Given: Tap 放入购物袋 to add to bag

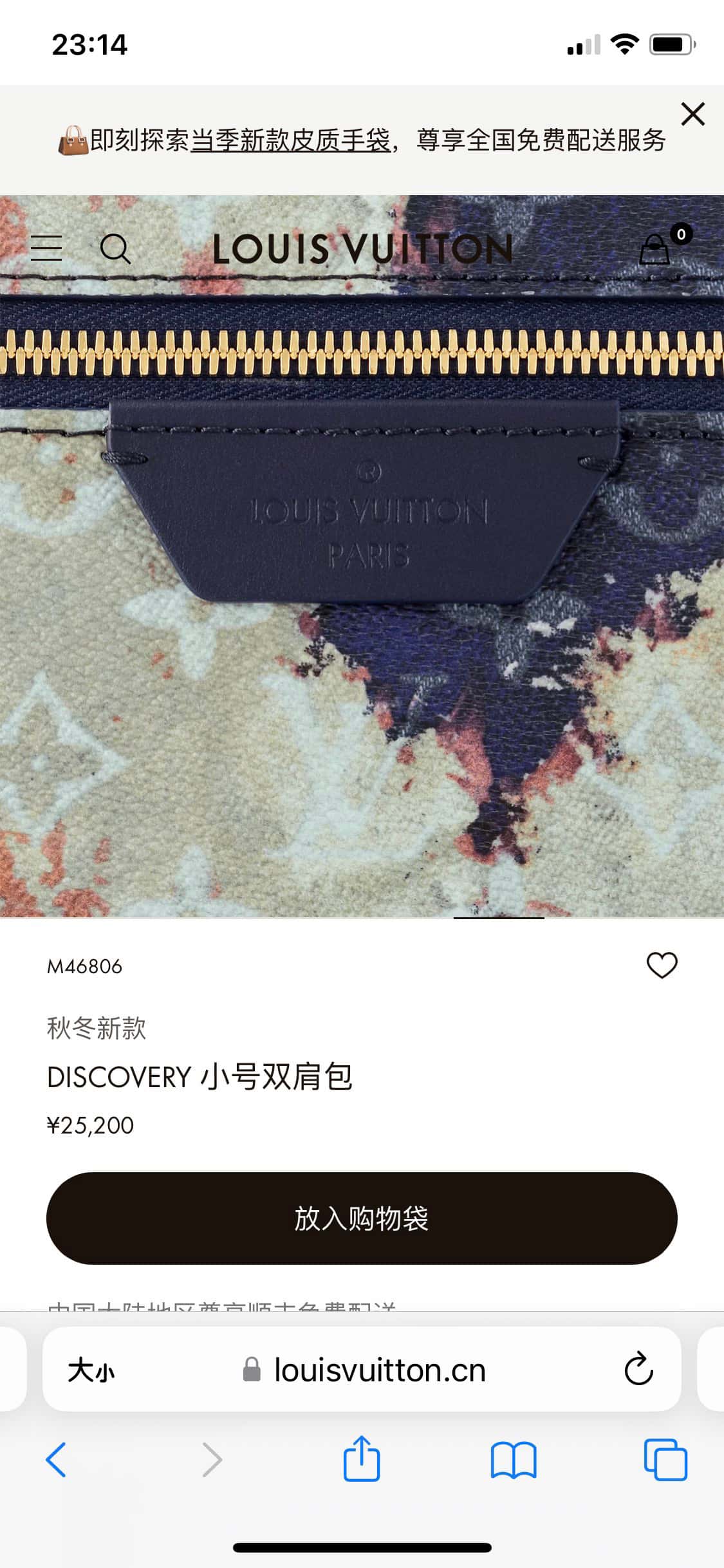Looking at the screenshot, I should [x=362, y=1218].
